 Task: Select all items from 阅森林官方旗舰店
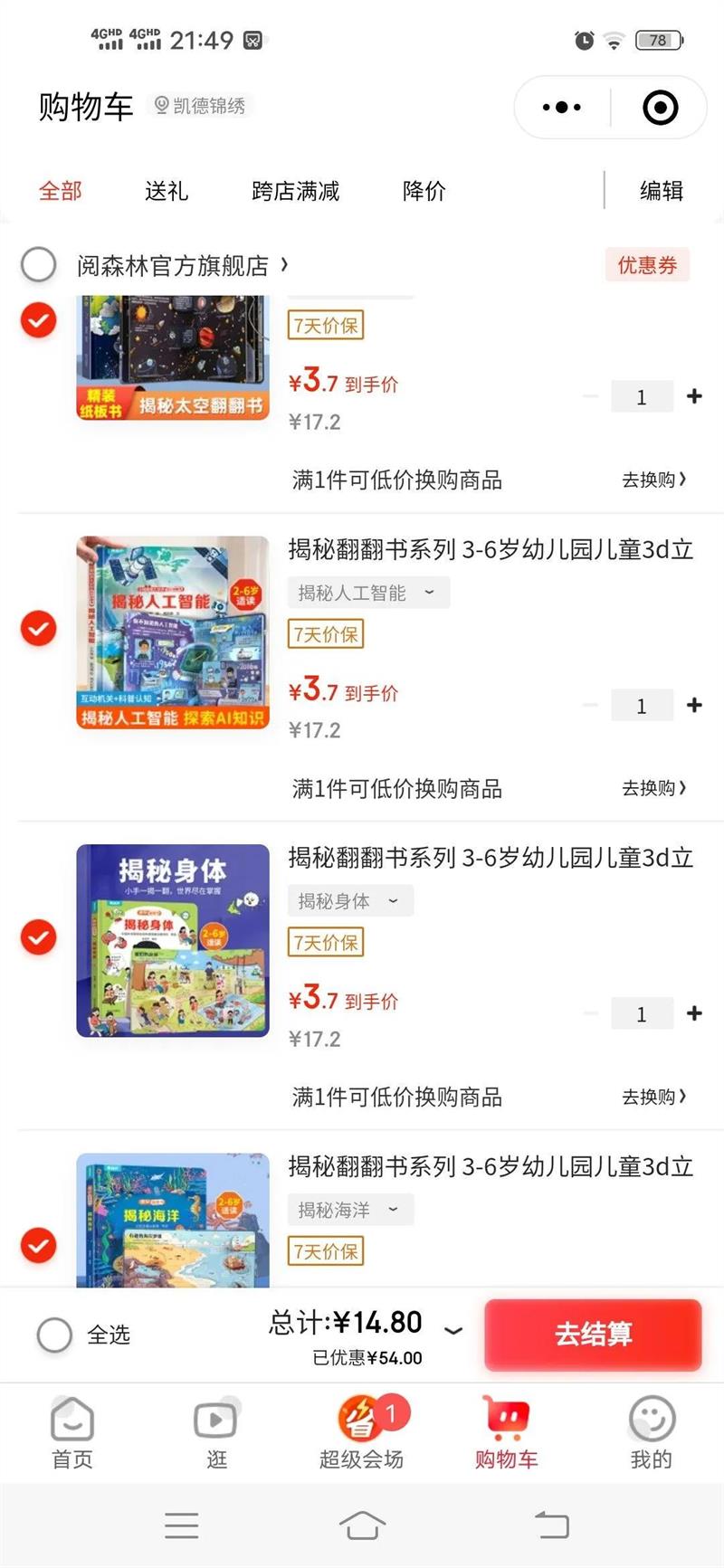pyautogui.click(x=39, y=265)
